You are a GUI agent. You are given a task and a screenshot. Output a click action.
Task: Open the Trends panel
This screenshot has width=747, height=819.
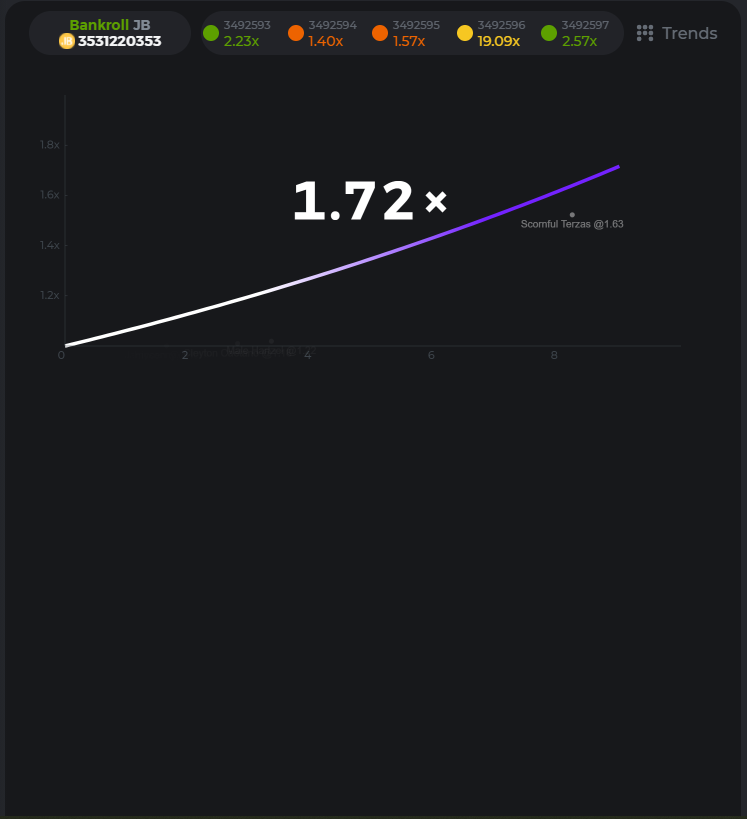point(677,33)
